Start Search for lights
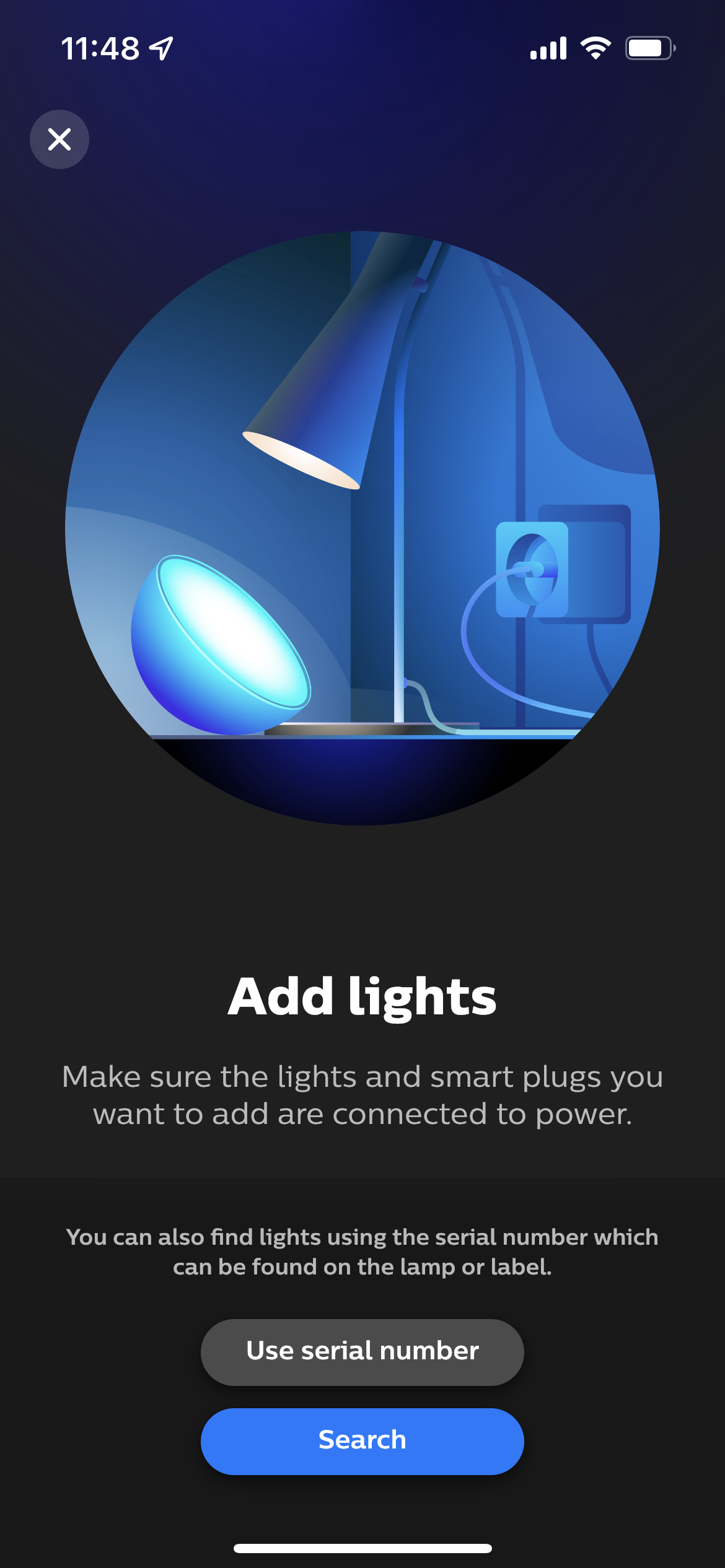This screenshot has height=1568, width=725. point(362,1440)
